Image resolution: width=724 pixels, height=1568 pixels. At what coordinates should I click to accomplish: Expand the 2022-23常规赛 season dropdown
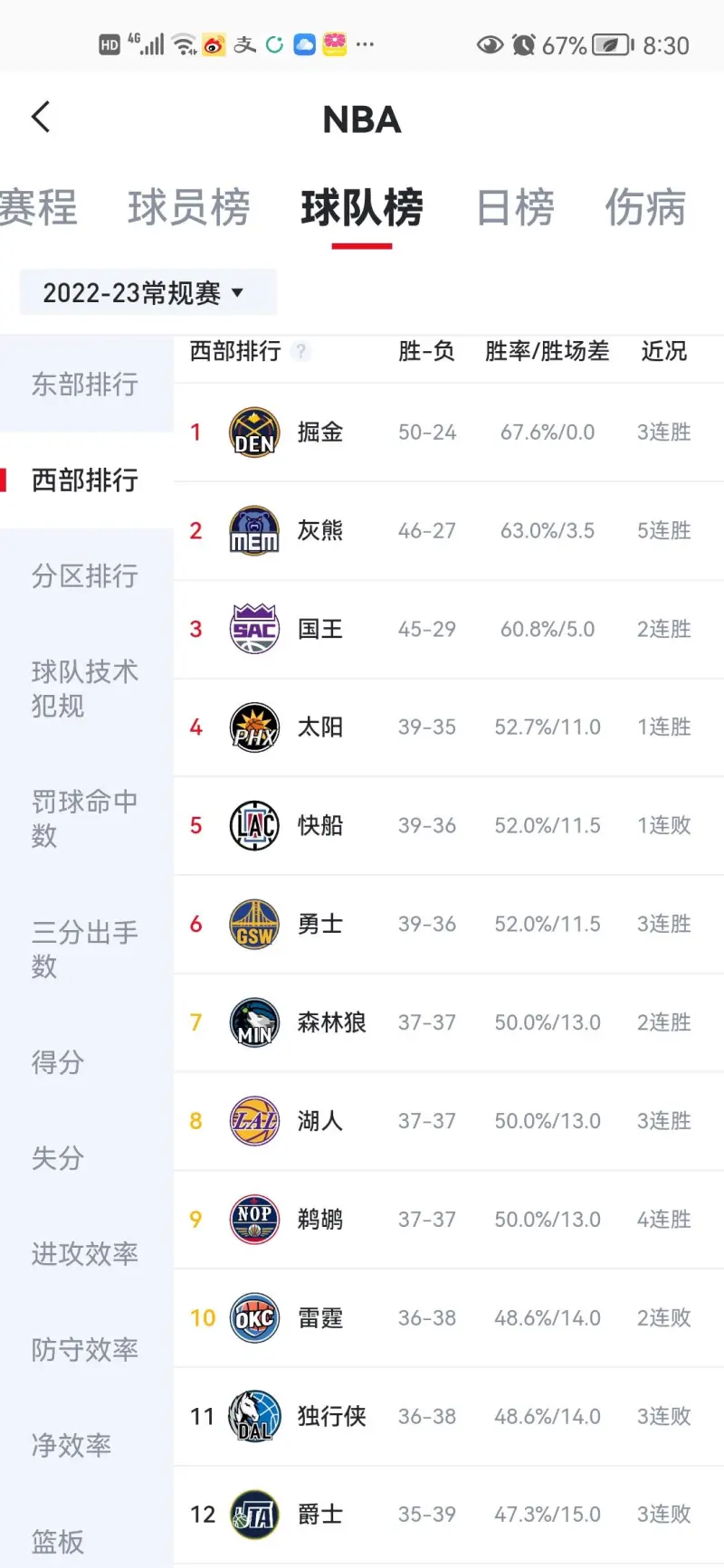(147, 292)
